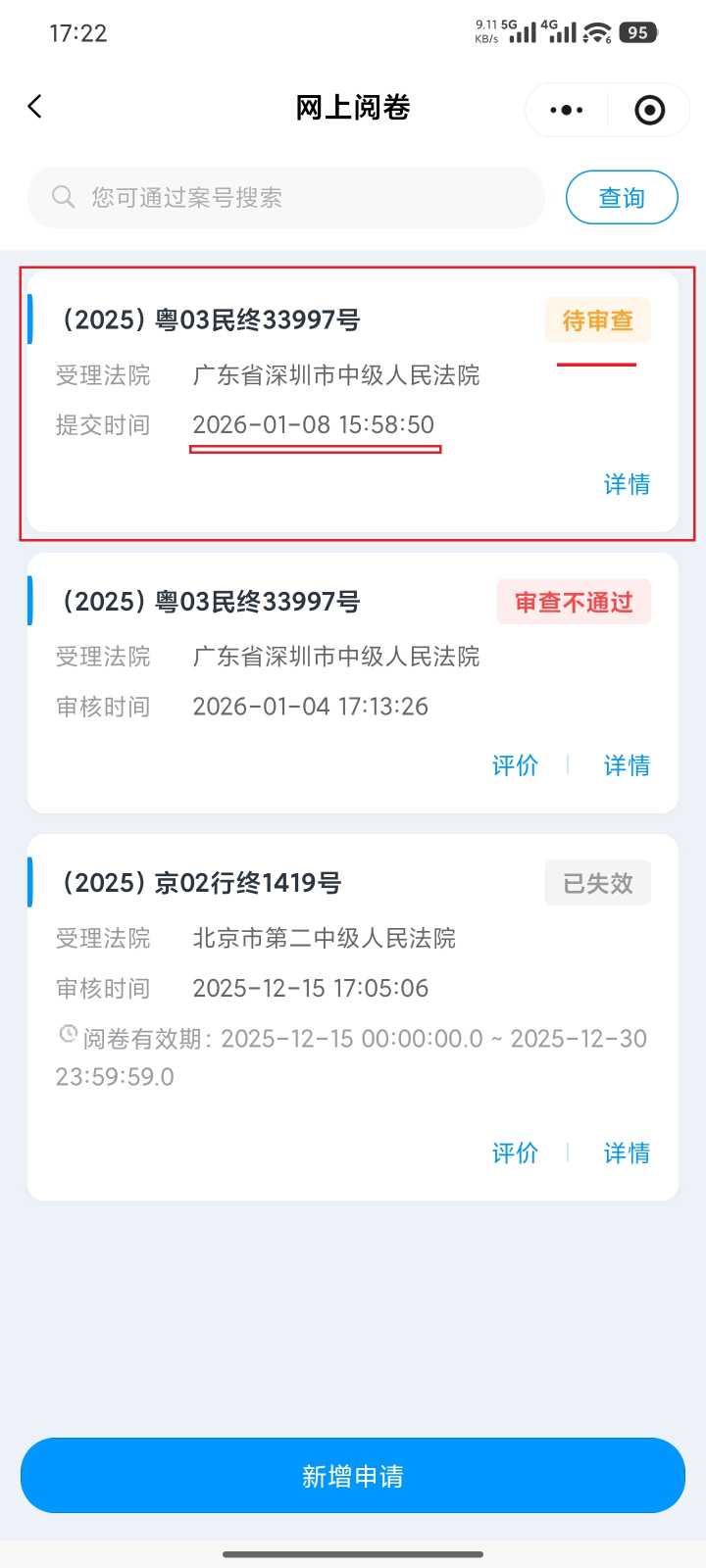Screen dimensions: 706x1568
Task: Tap 评价 on the 审查不通过 case
Action: pos(515,765)
